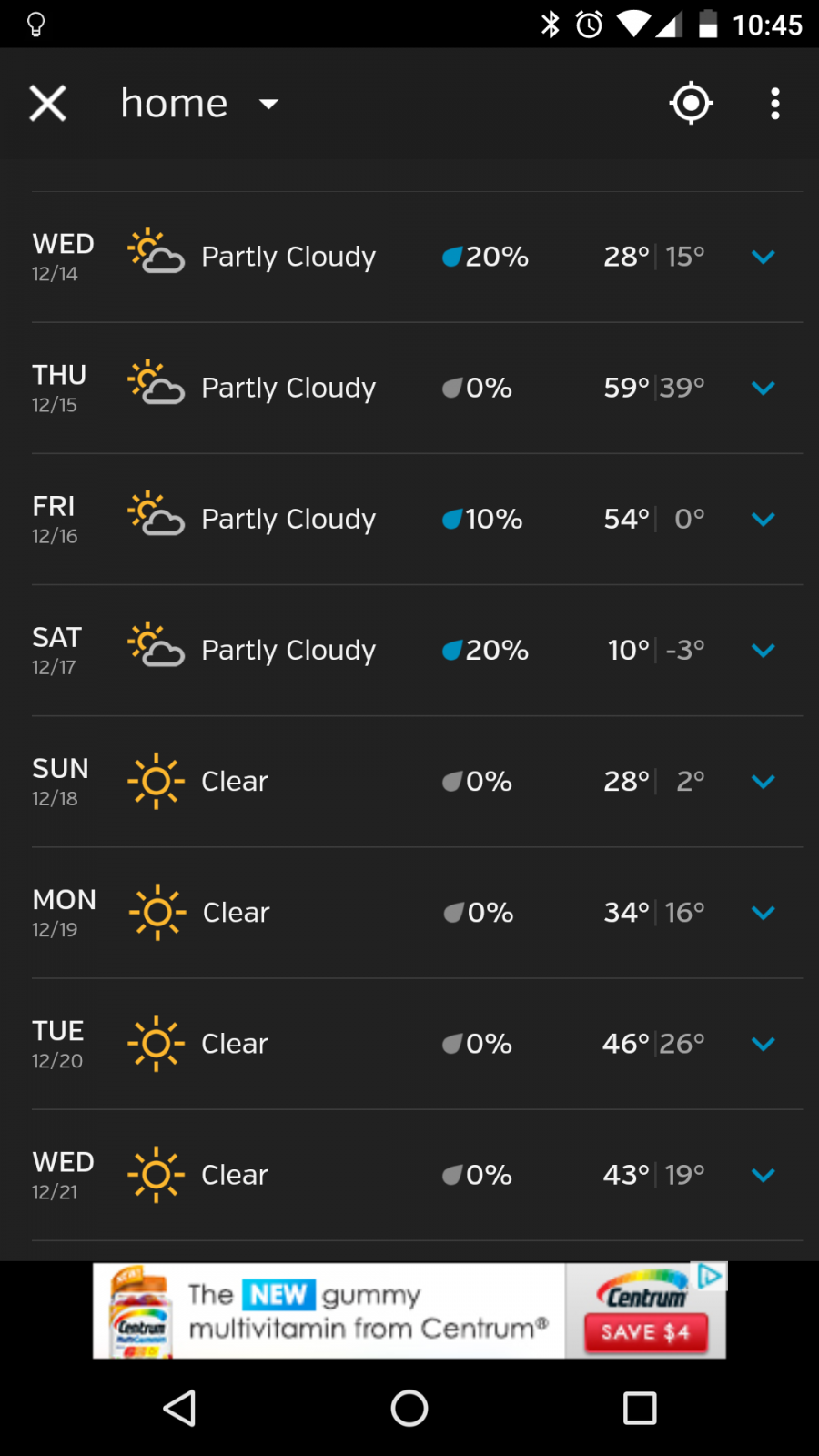The height and width of the screenshot is (1456, 819).
Task: Tap the AdChoices icon on the ad
Action: [x=710, y=1277]
